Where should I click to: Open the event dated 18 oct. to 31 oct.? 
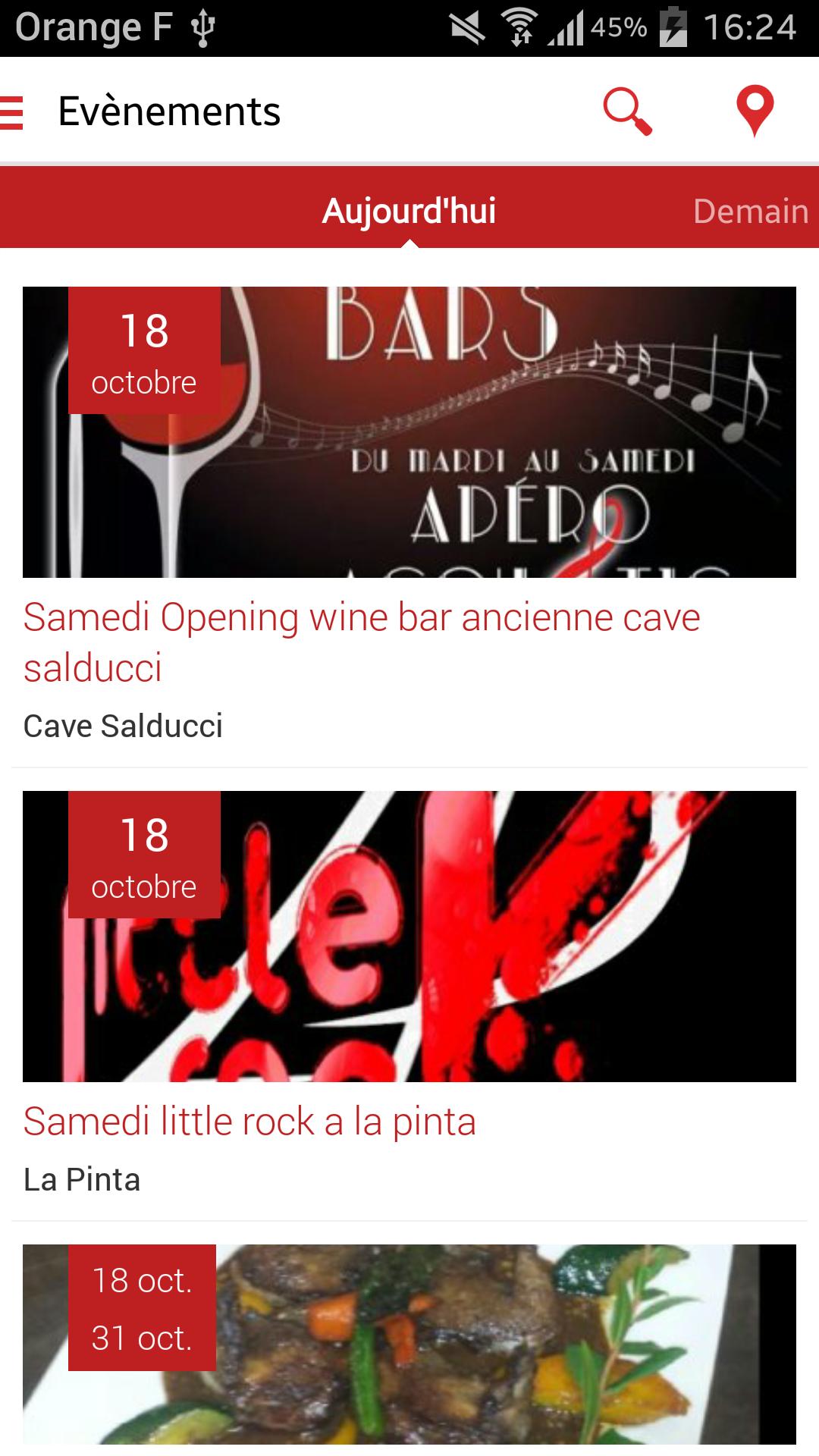409,1344
